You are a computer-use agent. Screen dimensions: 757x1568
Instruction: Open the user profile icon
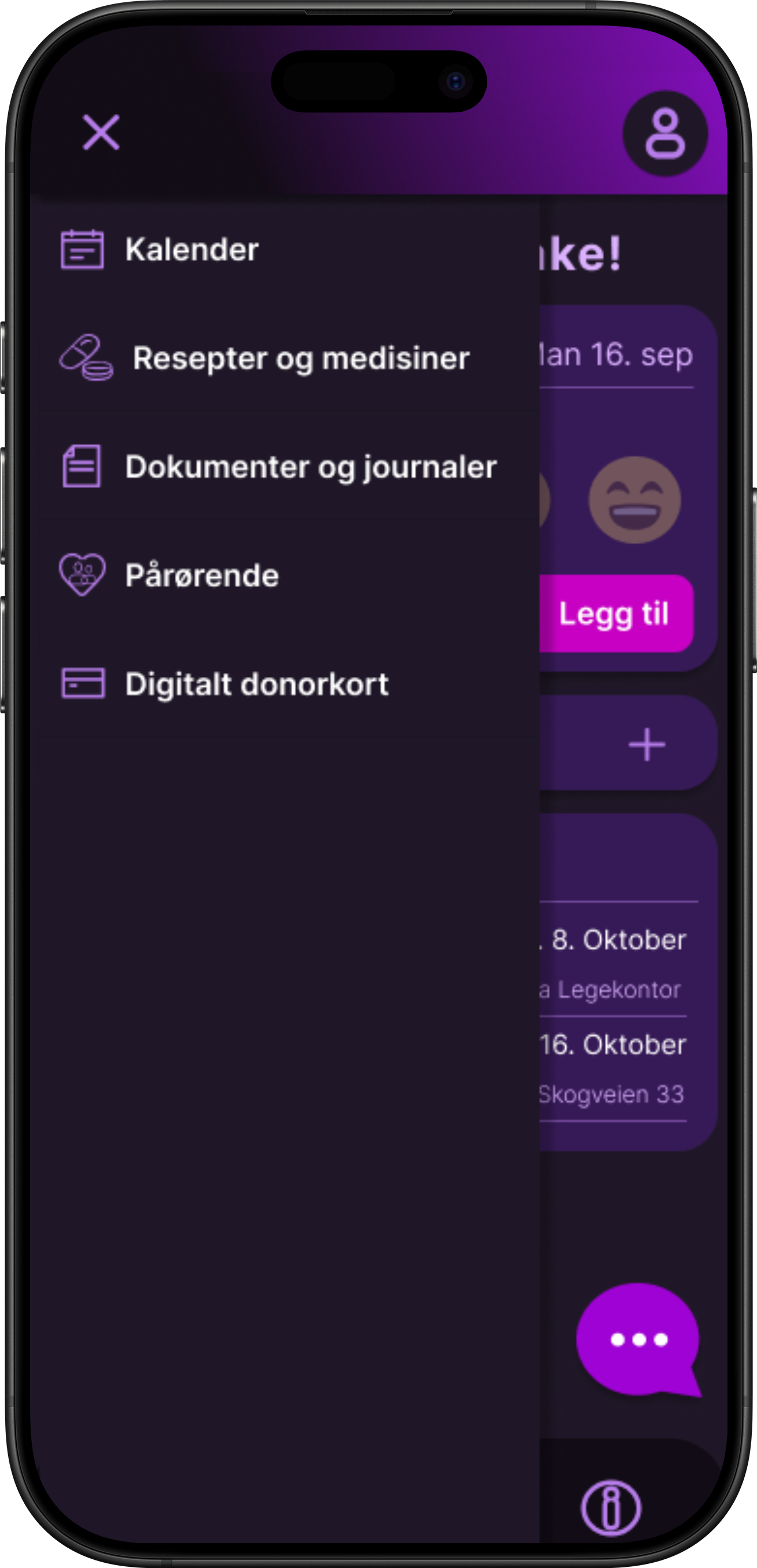coord(664,133)
